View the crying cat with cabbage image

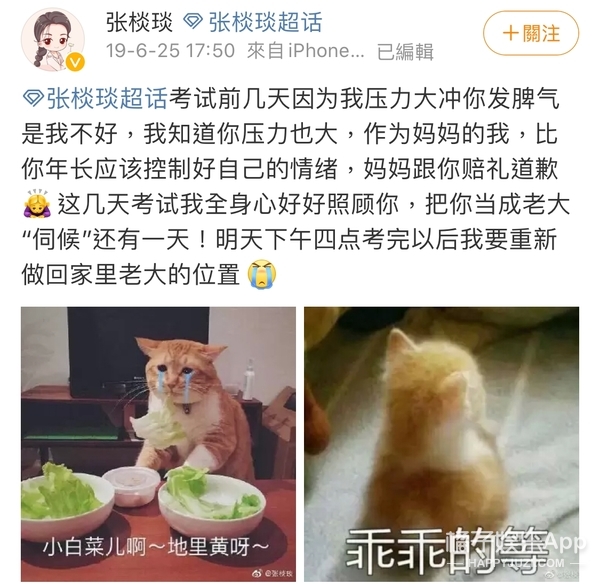158,440
